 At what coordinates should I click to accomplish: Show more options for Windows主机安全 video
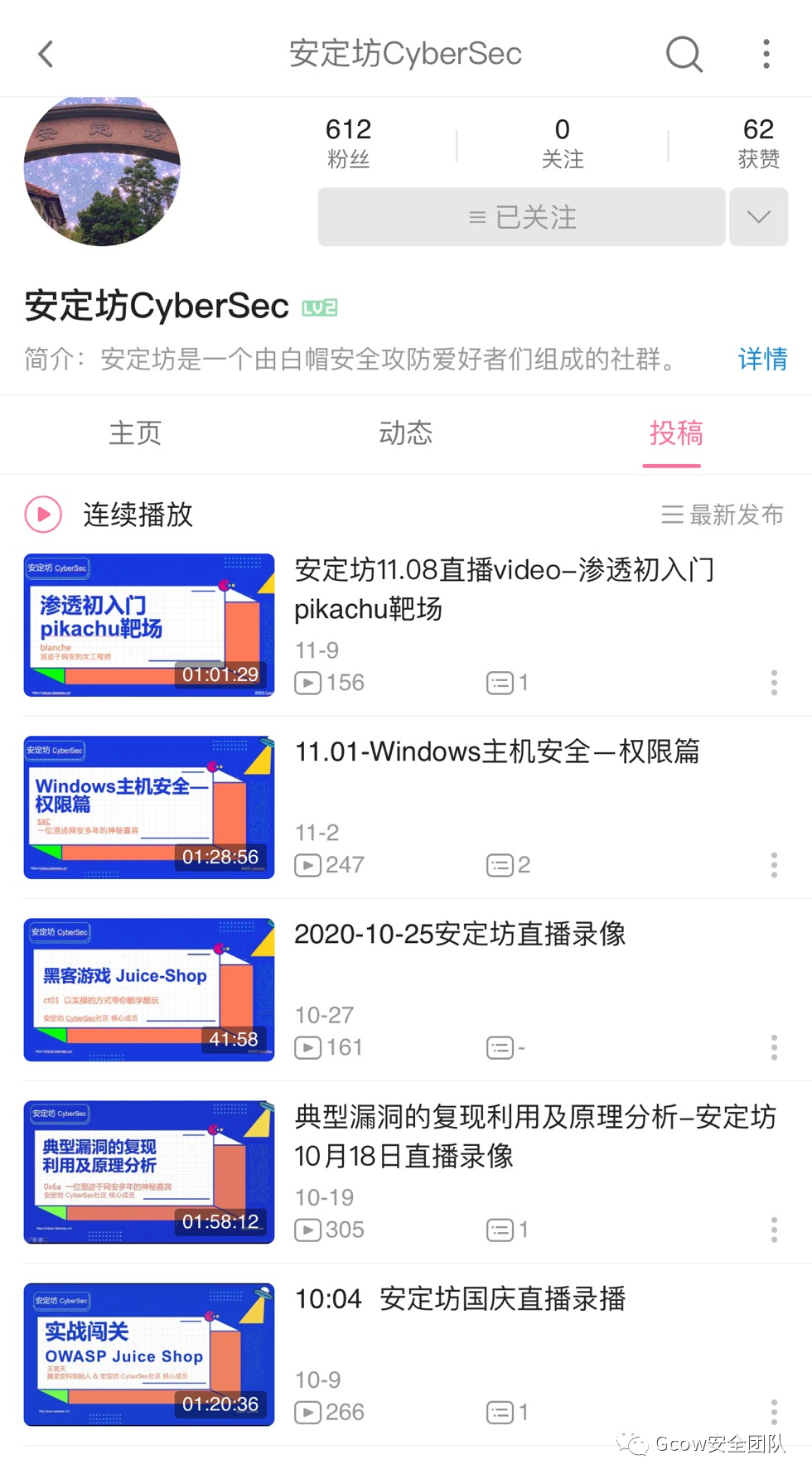tap(774, 865)
